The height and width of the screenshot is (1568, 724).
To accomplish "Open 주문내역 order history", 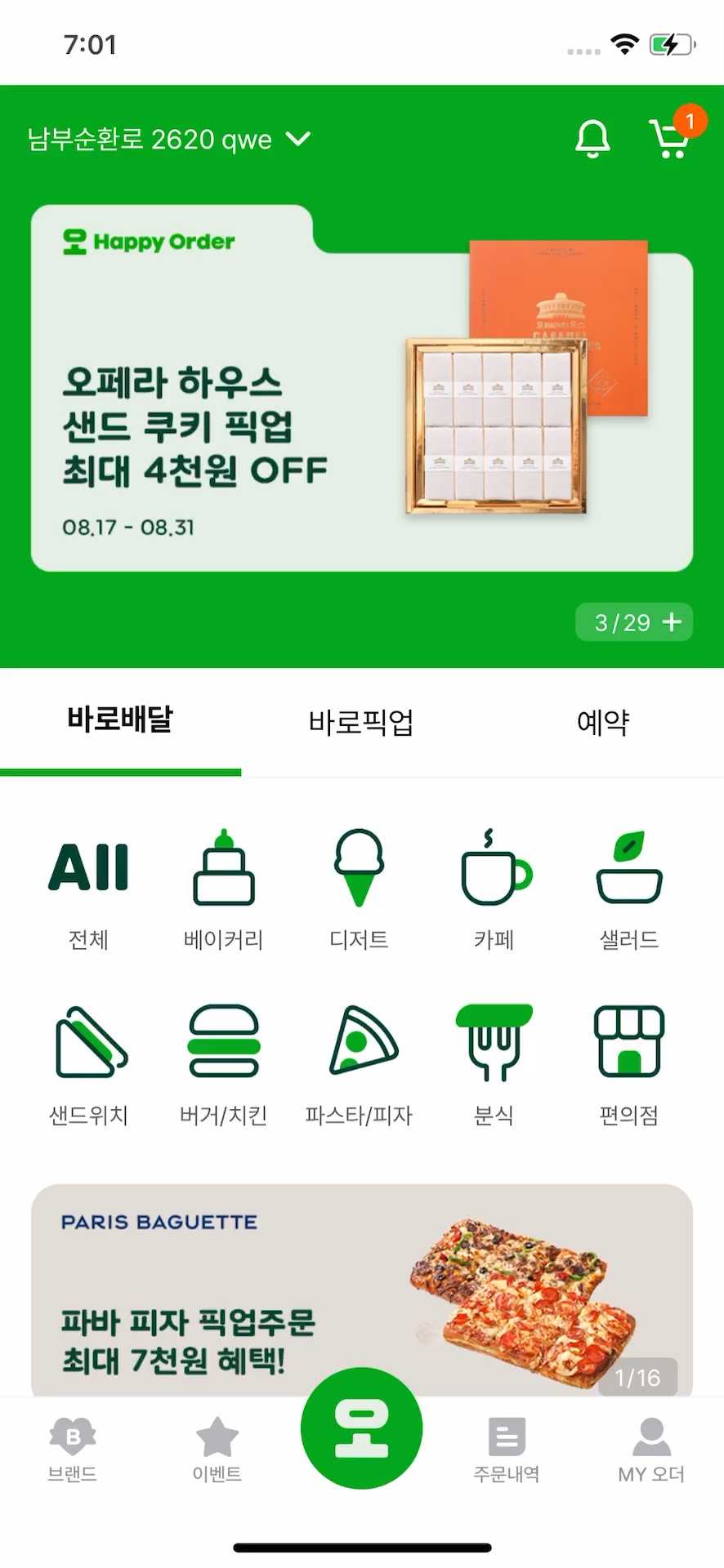I will tap(506, 1450).
